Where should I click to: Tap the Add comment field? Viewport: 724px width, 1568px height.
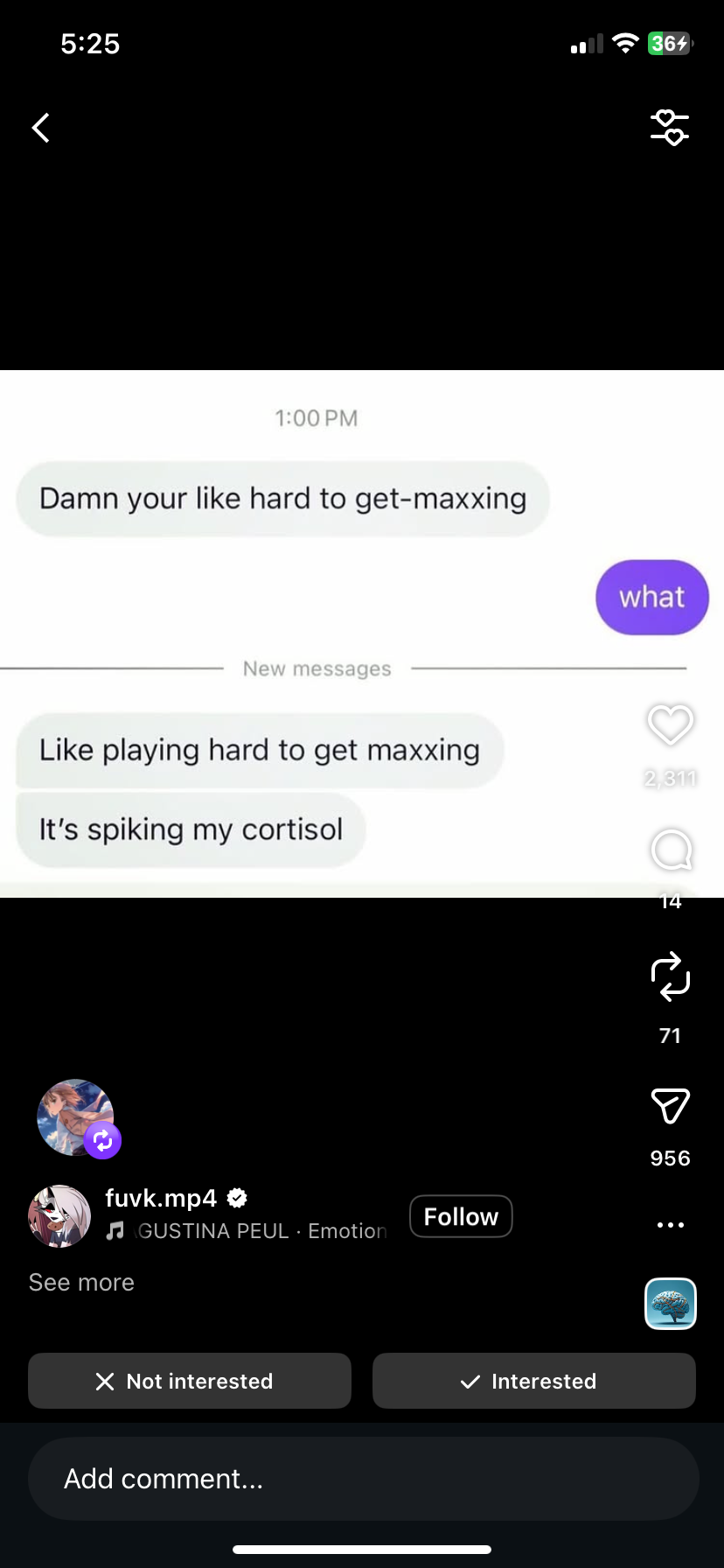pyautogui.click(x=364, y=1479)
